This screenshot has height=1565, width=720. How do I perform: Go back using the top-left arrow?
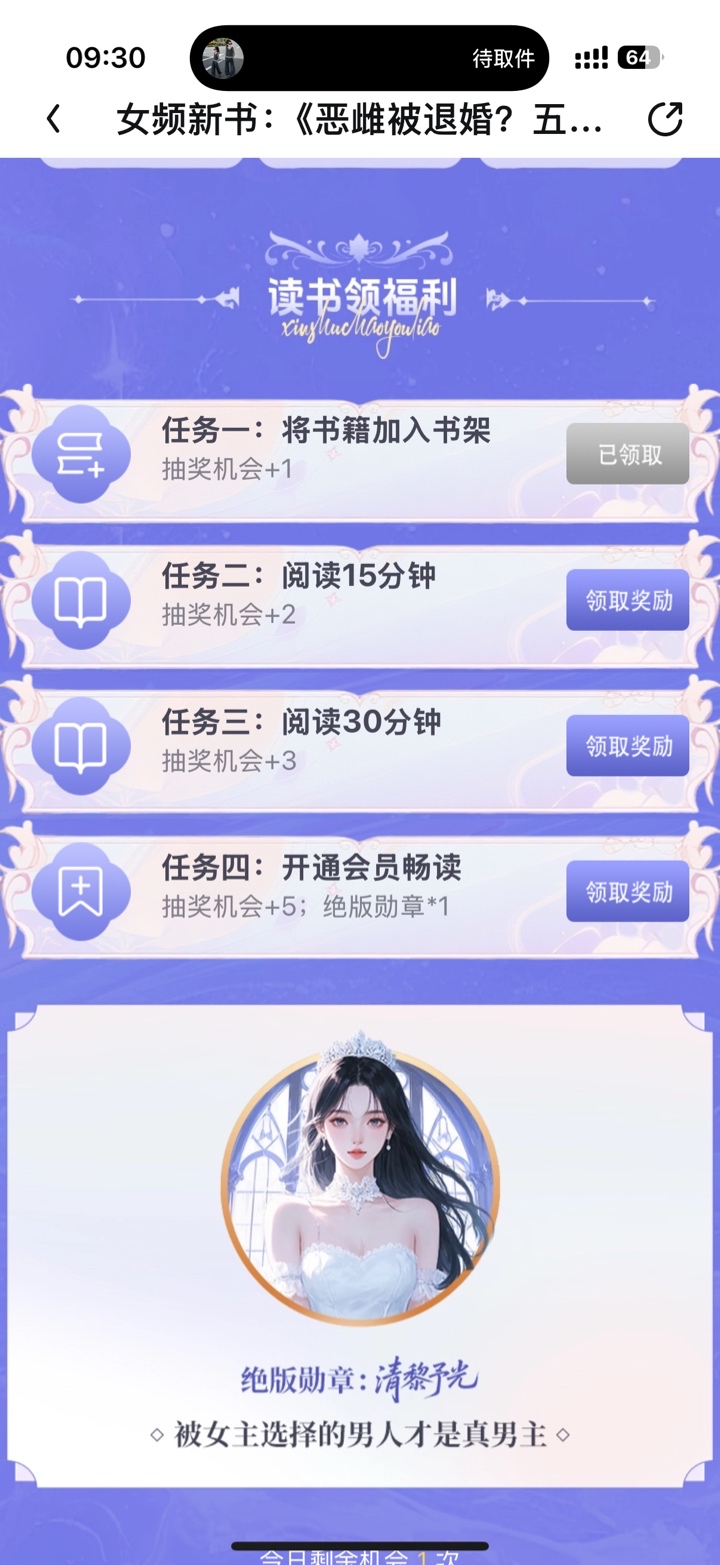pos(53,120)
